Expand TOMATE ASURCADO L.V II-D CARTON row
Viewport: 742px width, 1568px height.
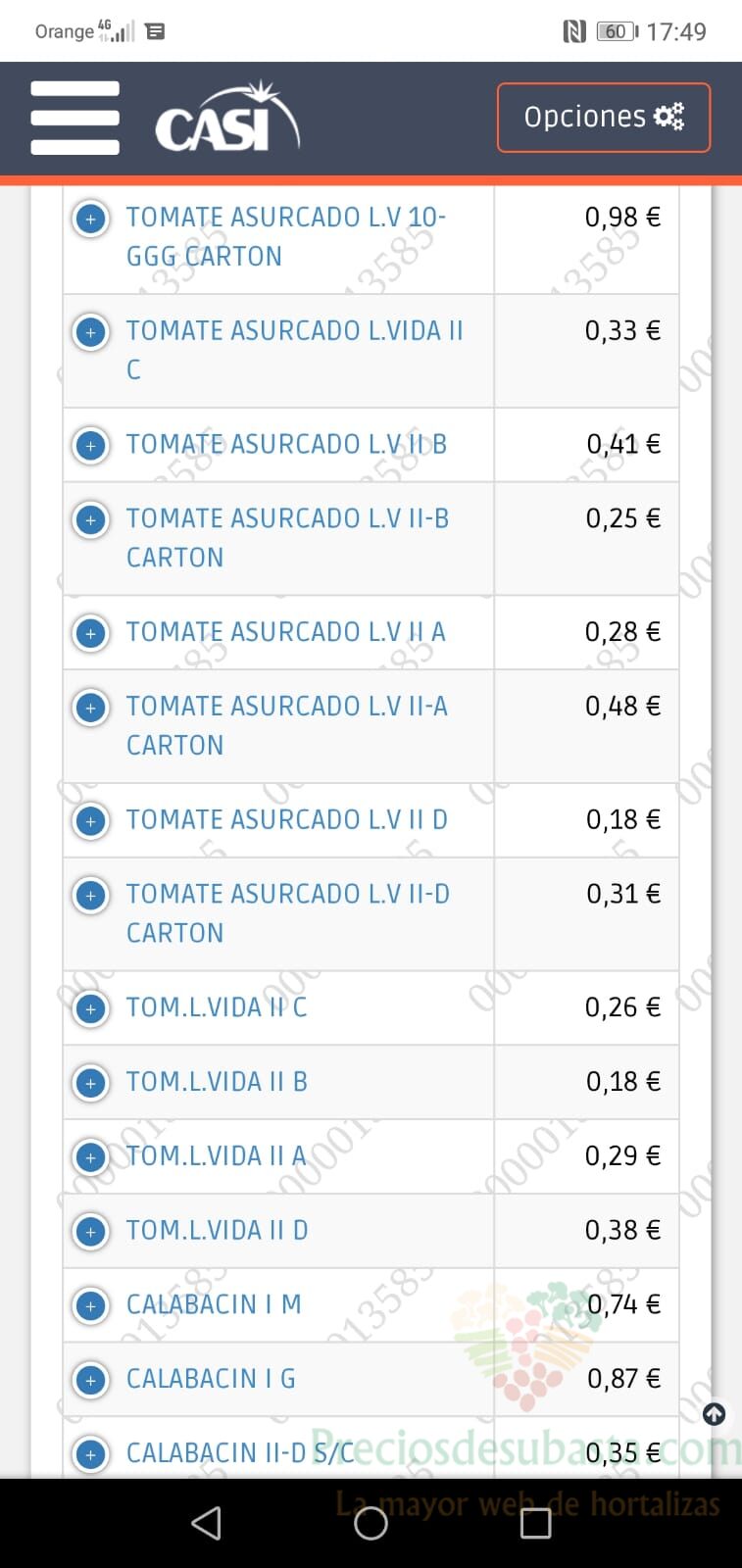point(91,896)
